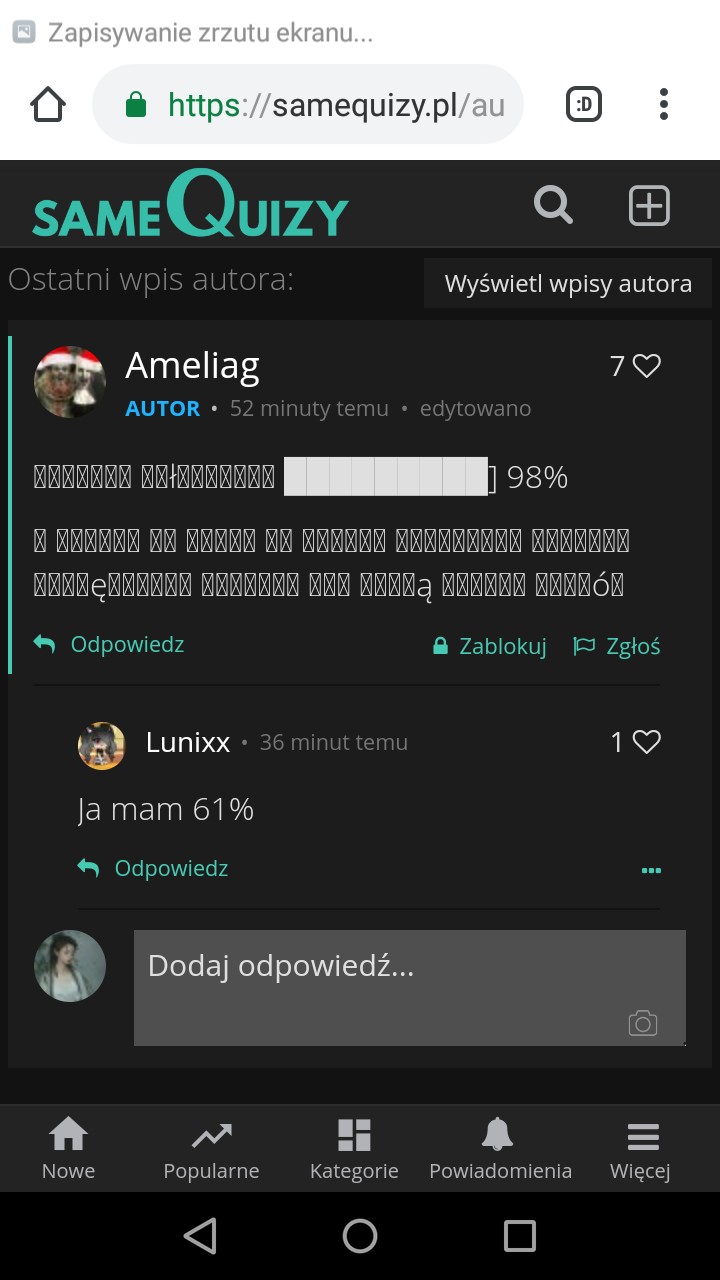Image resolution: width=720 pixels, height=1280 pixels.
Task: Tap Zablokuj on Ameliag's post
Action: tap(490, 647)
